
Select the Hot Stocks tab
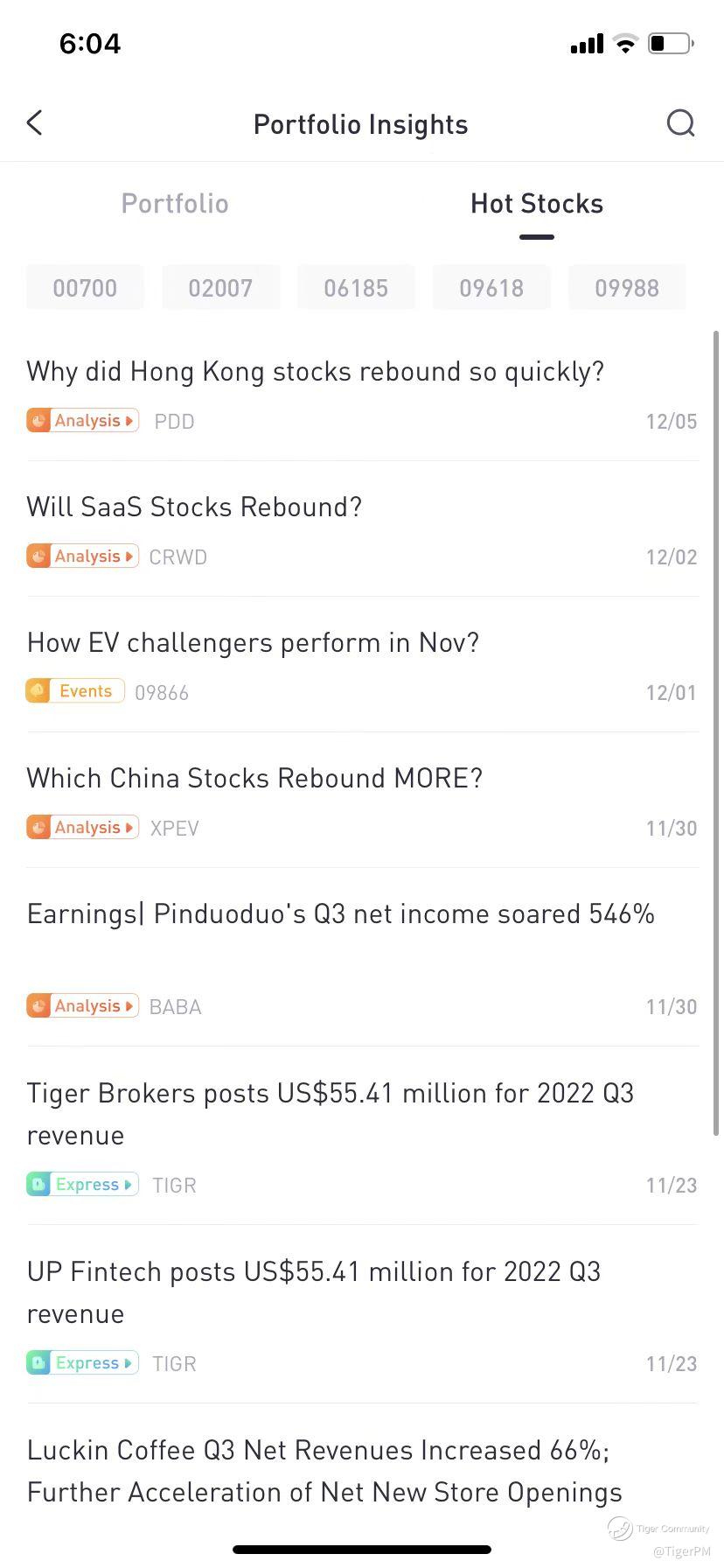tap(536, 204)
